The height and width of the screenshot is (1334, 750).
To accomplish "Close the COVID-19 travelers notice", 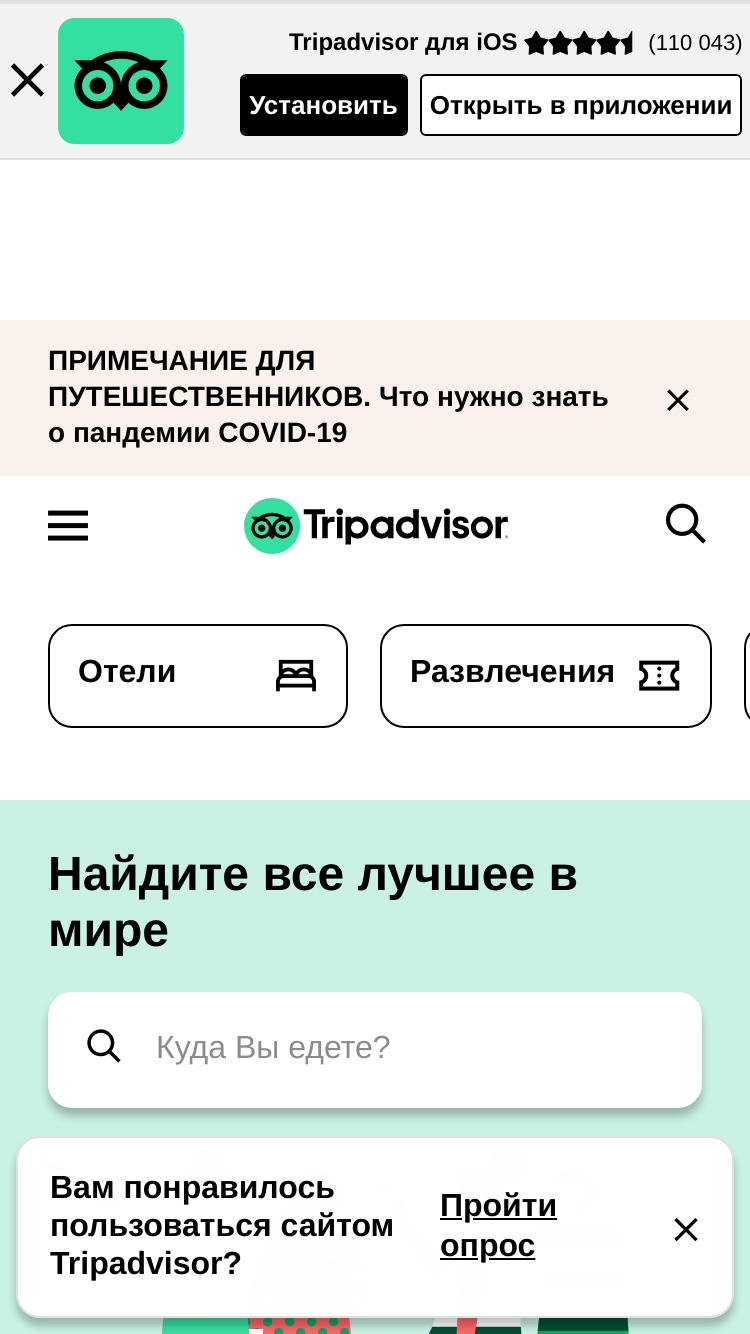I will (678, 400).
